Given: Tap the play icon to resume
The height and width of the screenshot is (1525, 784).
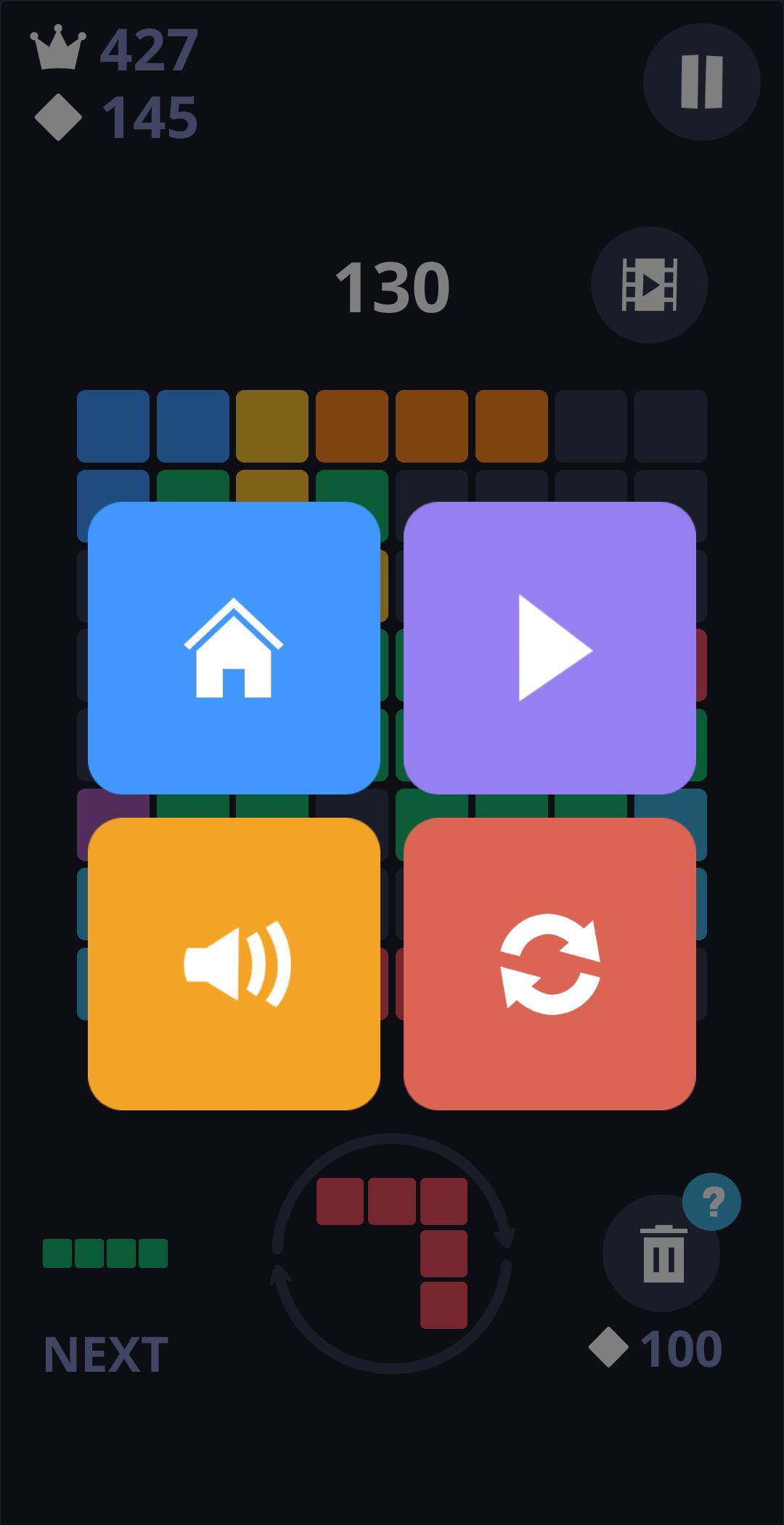Looking at the screenshot, I should click(550, 645).
